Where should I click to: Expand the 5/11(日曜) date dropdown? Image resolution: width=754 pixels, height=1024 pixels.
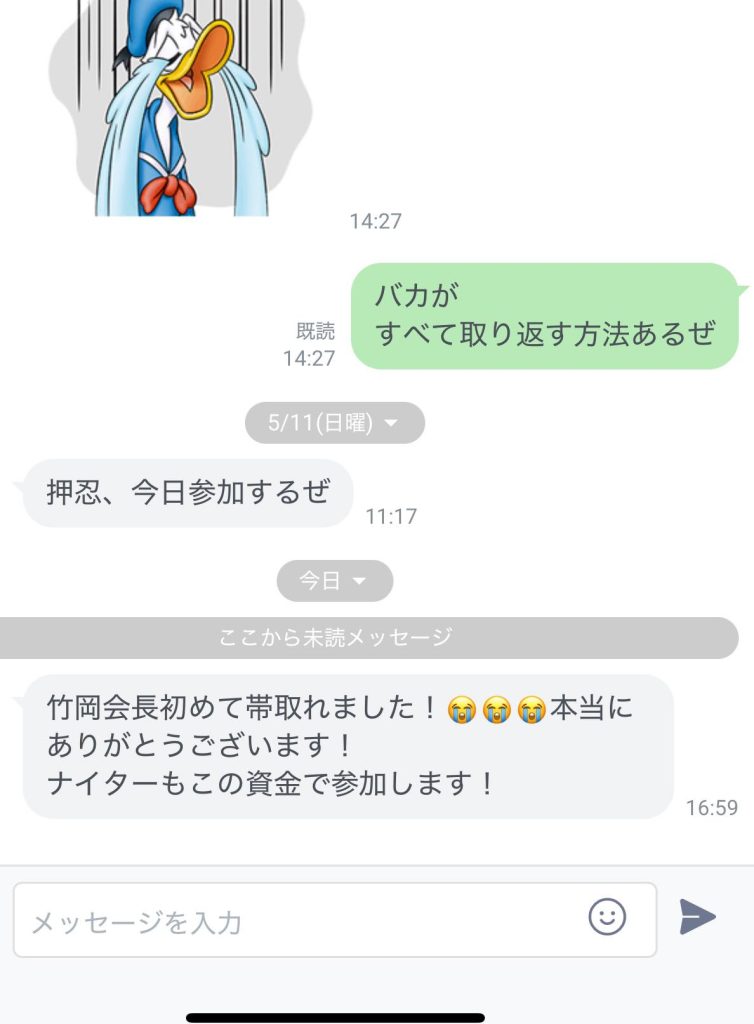pyautogui.click(x=334, y=423)
